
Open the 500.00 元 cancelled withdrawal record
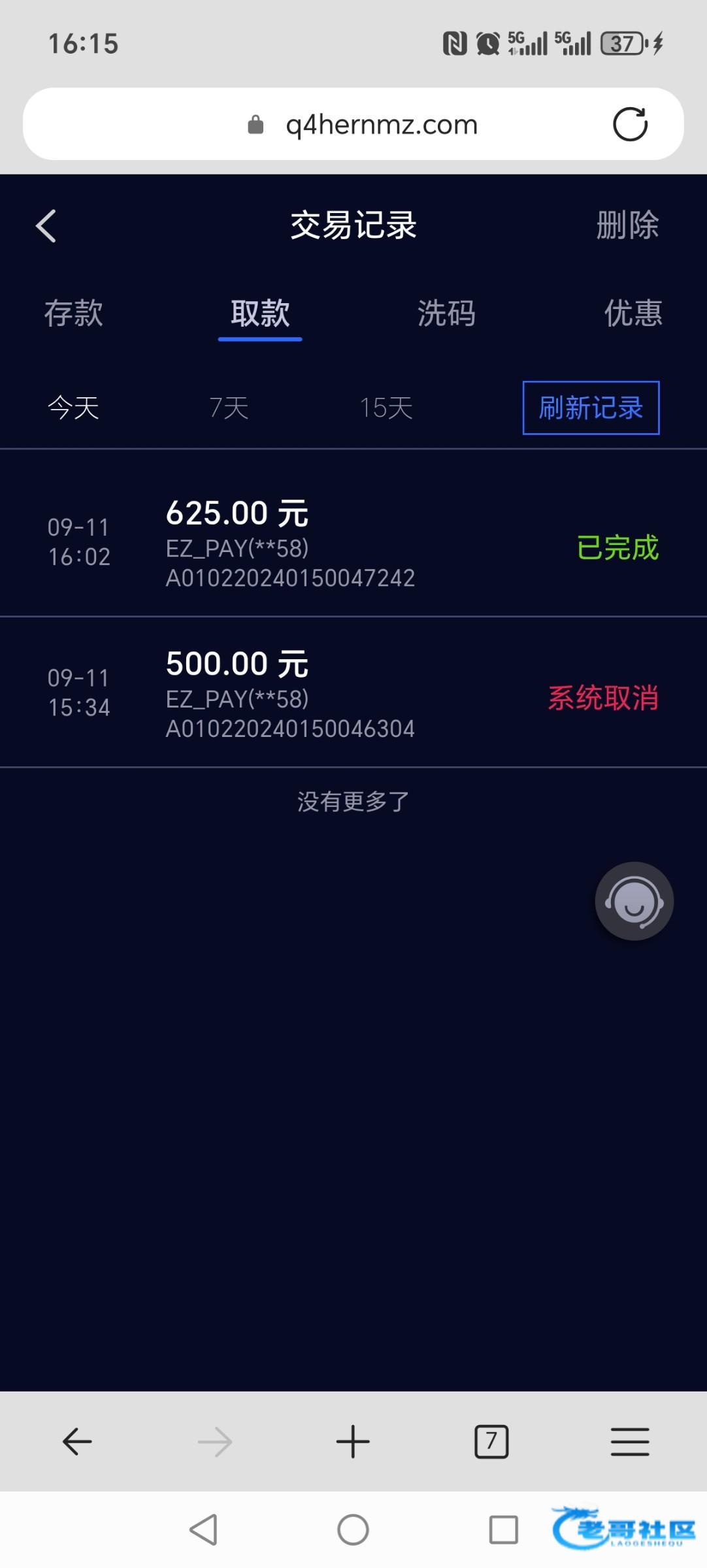pyautogui.click(x=353, y=693)
